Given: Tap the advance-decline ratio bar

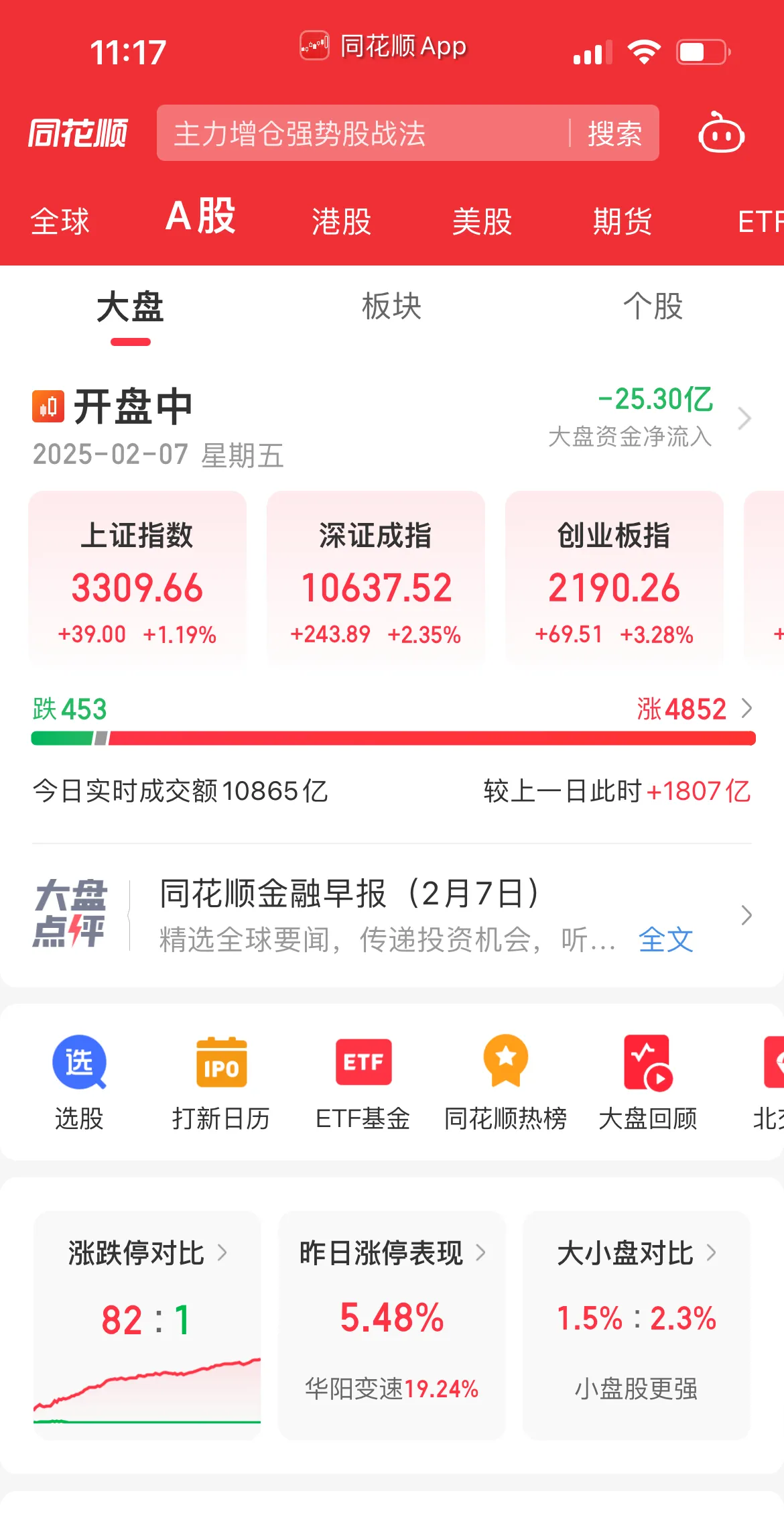Looking at the screenshot, I should (392, 738).
